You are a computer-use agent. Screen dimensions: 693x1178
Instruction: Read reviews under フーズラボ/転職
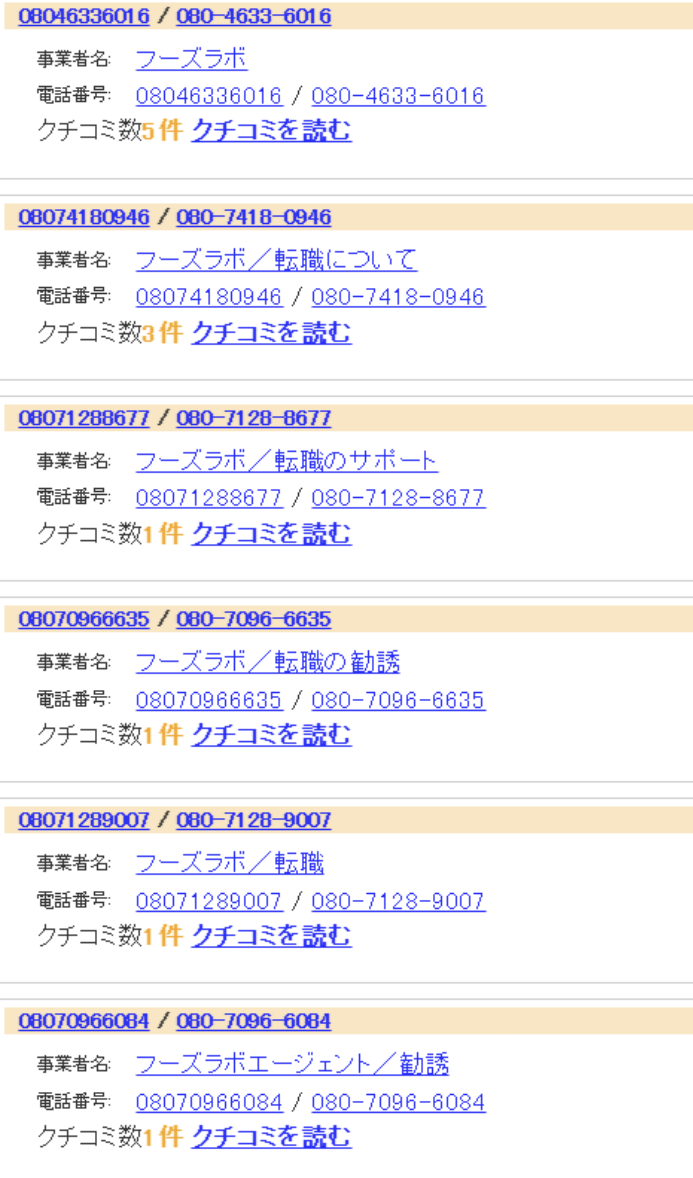[x=271, y=935]
